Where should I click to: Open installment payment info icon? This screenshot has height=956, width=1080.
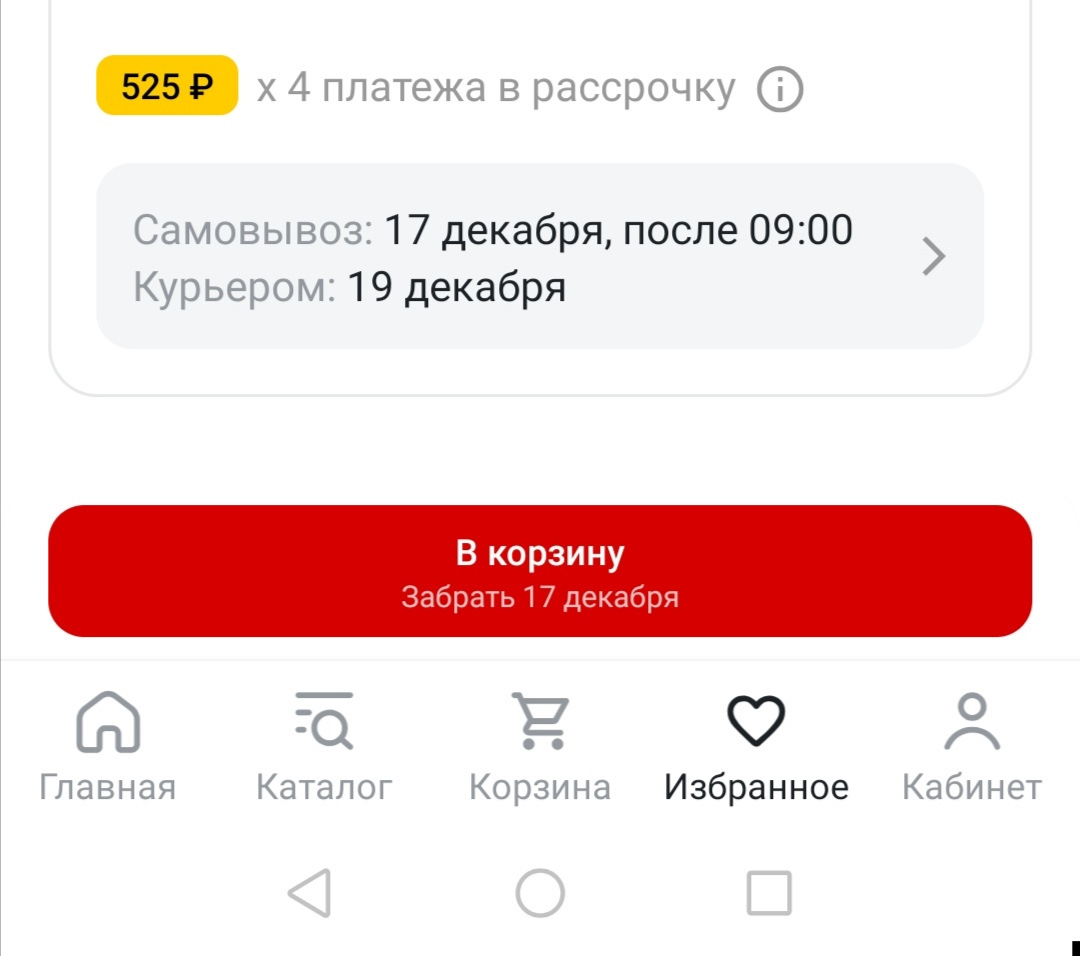(780, 91)
